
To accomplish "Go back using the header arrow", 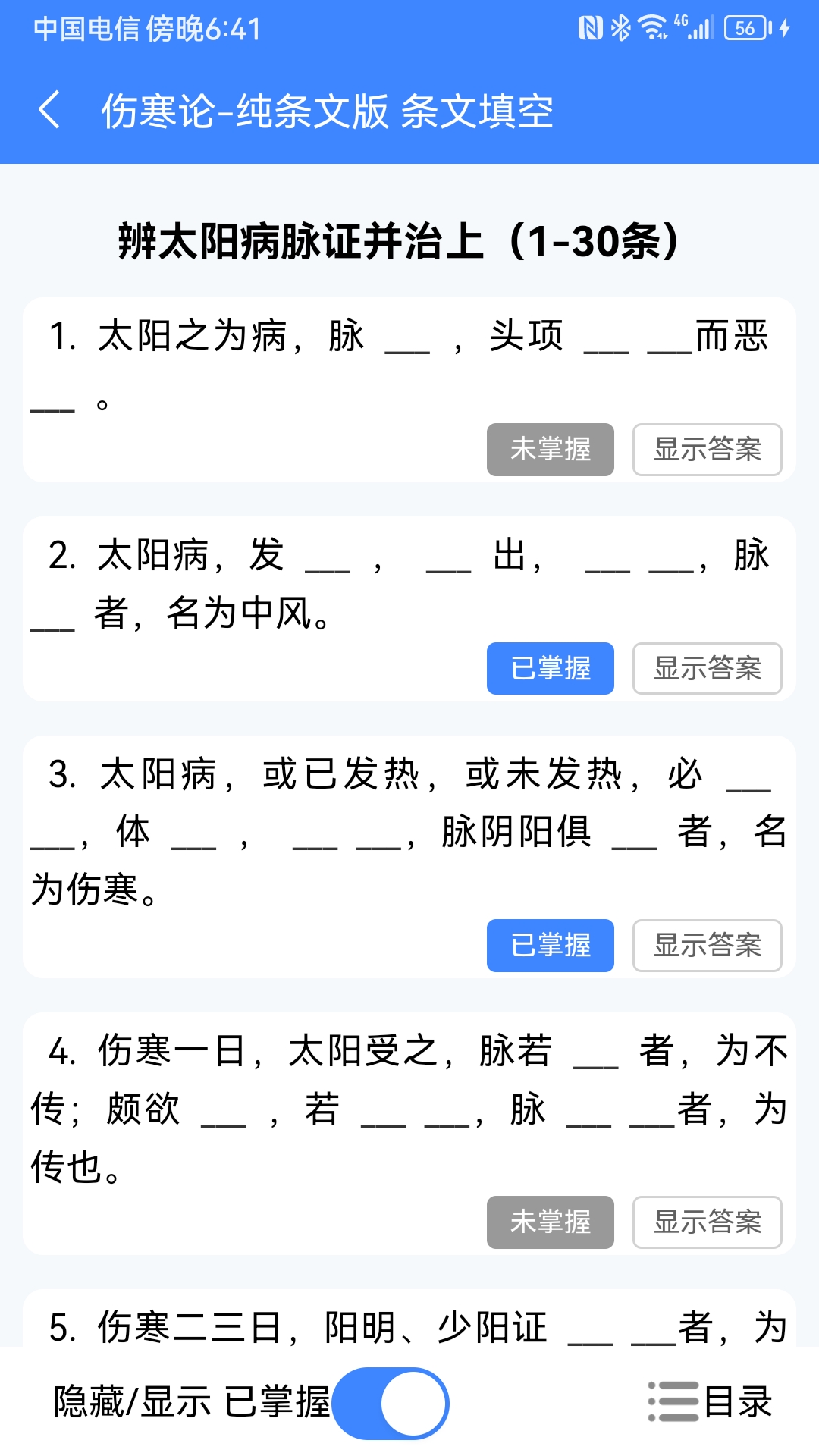I will 50,111.
